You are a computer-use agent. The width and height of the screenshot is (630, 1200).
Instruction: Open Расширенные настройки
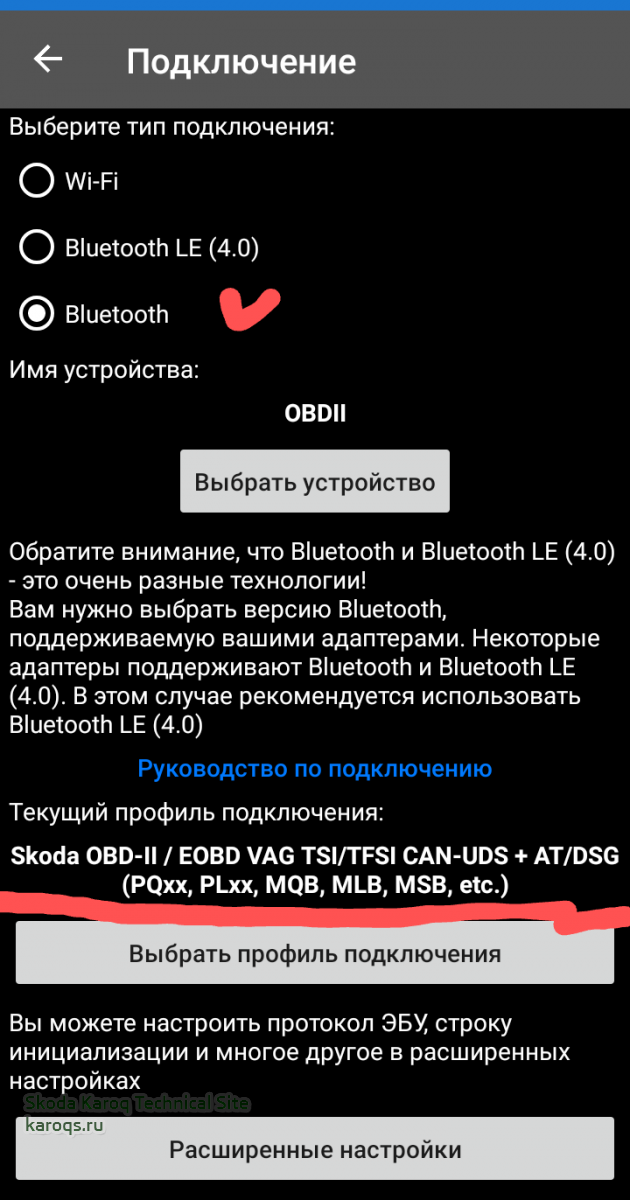coord(315,1149)
